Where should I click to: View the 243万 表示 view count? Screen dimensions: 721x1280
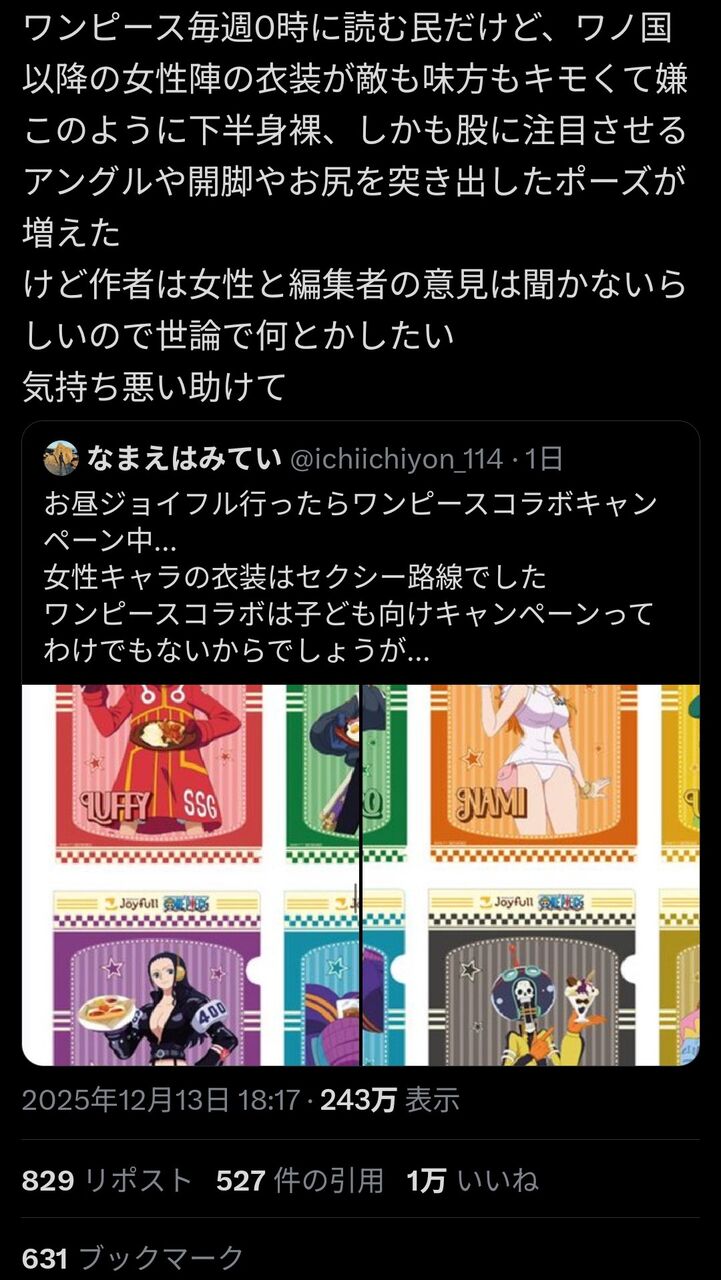350,1103
